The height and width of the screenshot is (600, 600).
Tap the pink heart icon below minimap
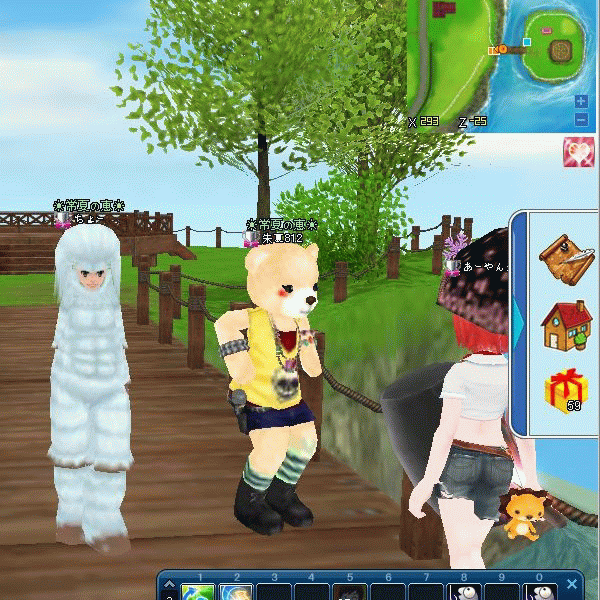tap(579, 149)
